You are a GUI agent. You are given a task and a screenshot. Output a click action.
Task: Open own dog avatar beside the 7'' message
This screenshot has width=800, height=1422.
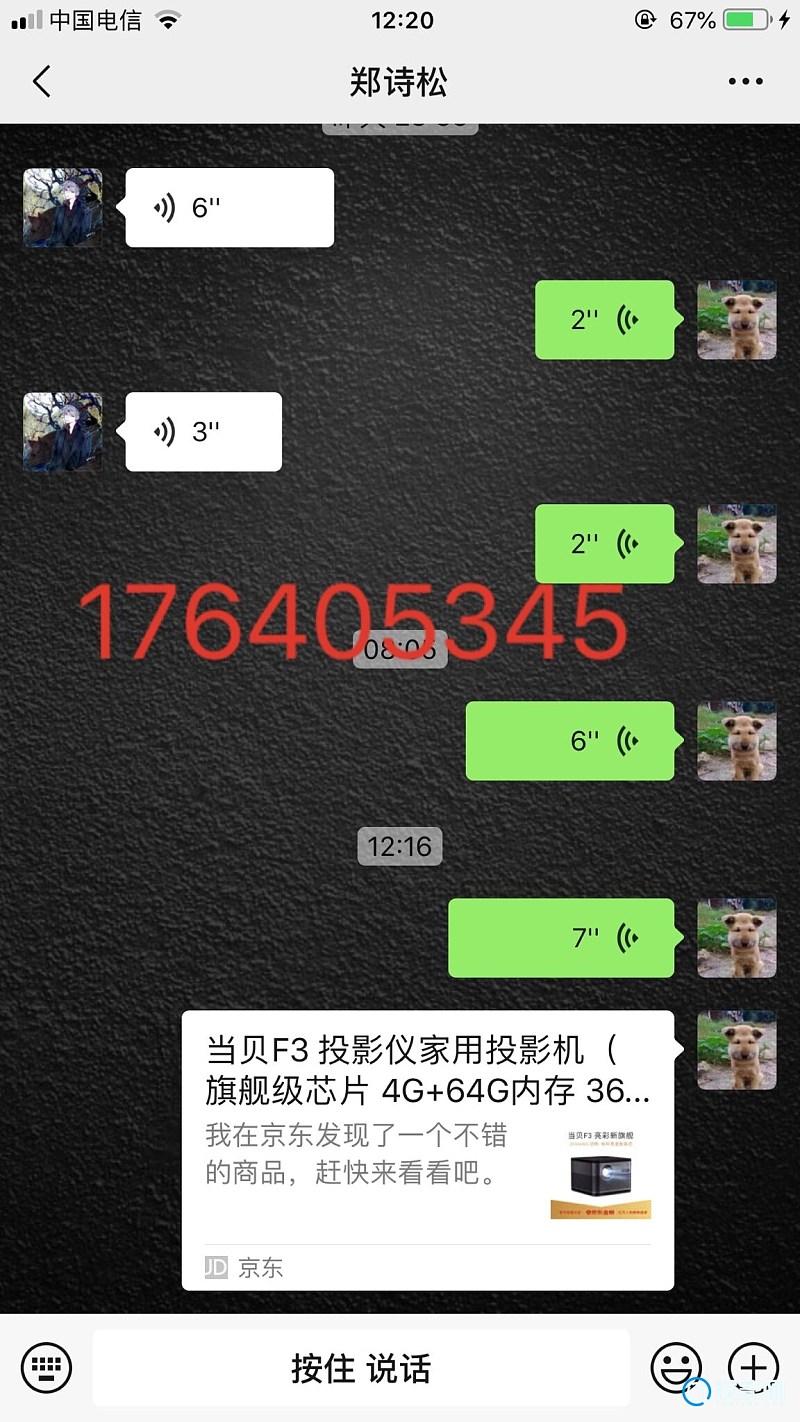click(736, 938)
